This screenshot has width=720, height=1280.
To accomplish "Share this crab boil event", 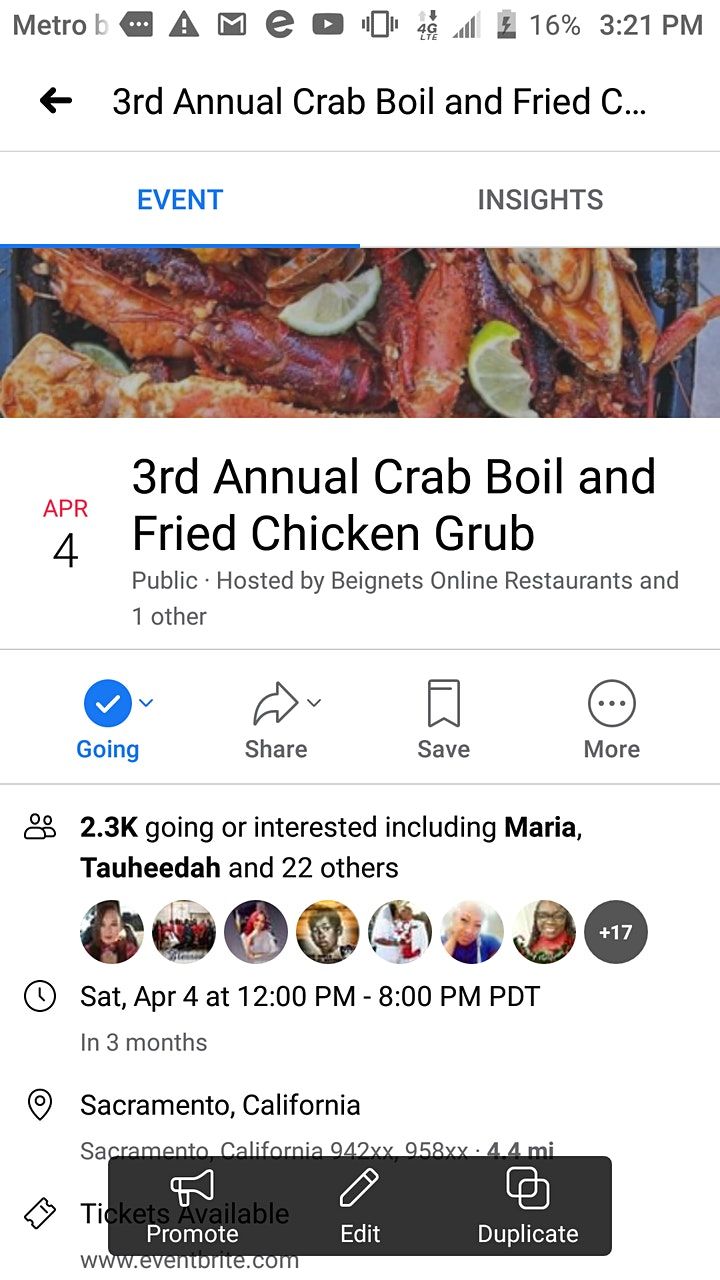I will click(x=276, y=720).
